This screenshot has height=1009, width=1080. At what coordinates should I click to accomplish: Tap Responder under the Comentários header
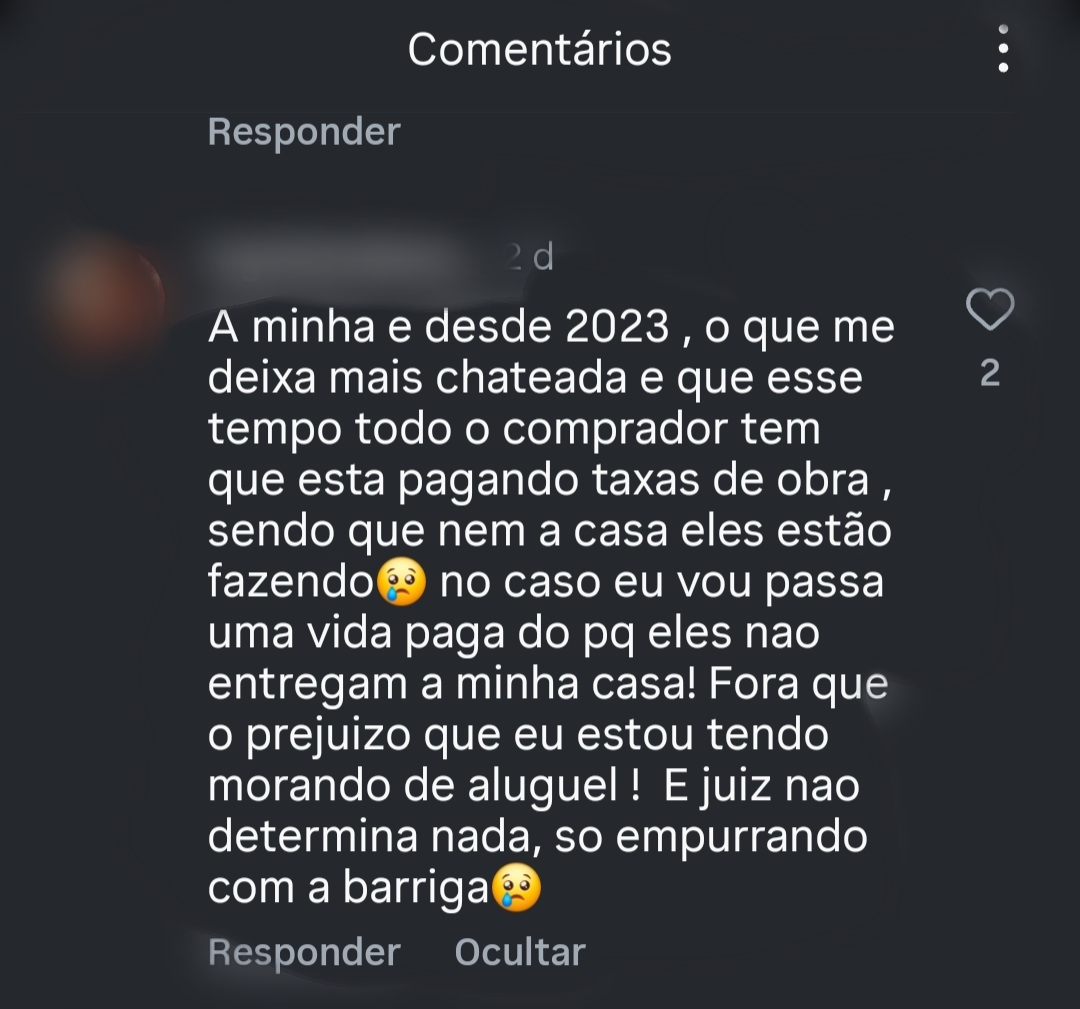(304, 132)
